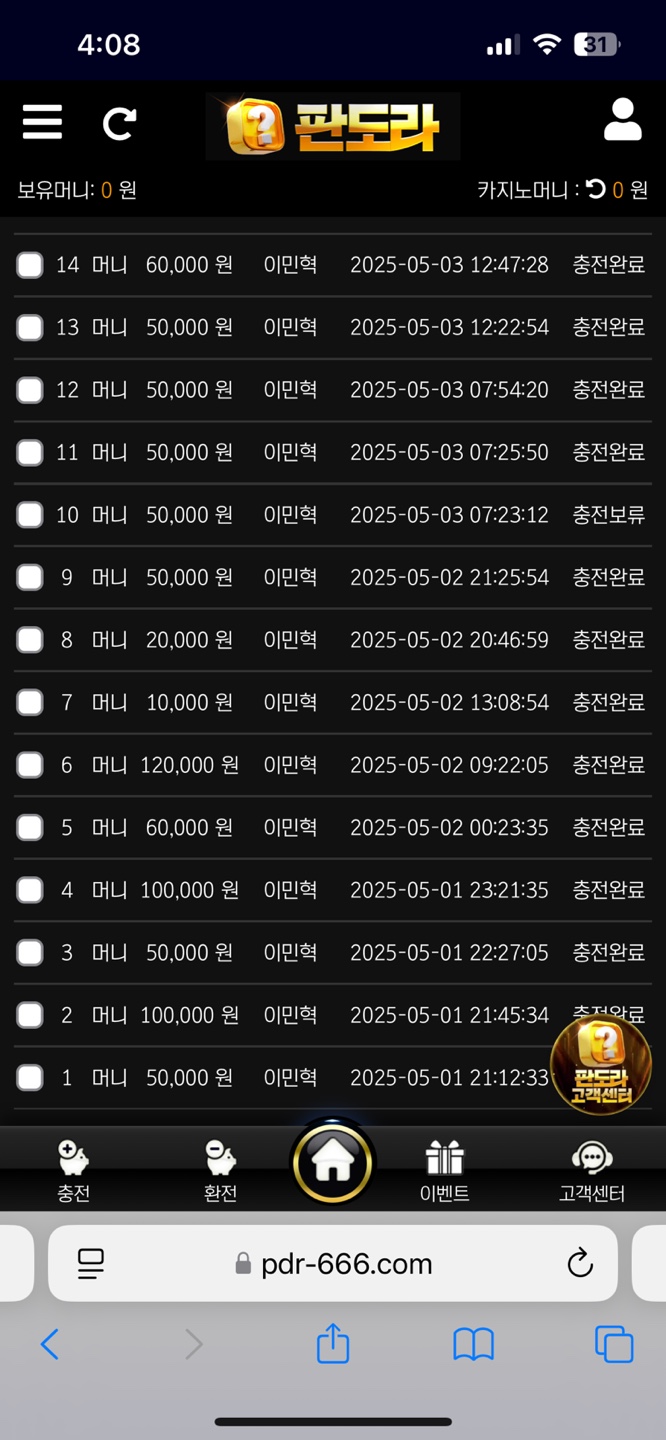Tick the checkbox on row 6
This screenshot has height=1440, width=666.
pyautogui.click(x=30, y=765)
